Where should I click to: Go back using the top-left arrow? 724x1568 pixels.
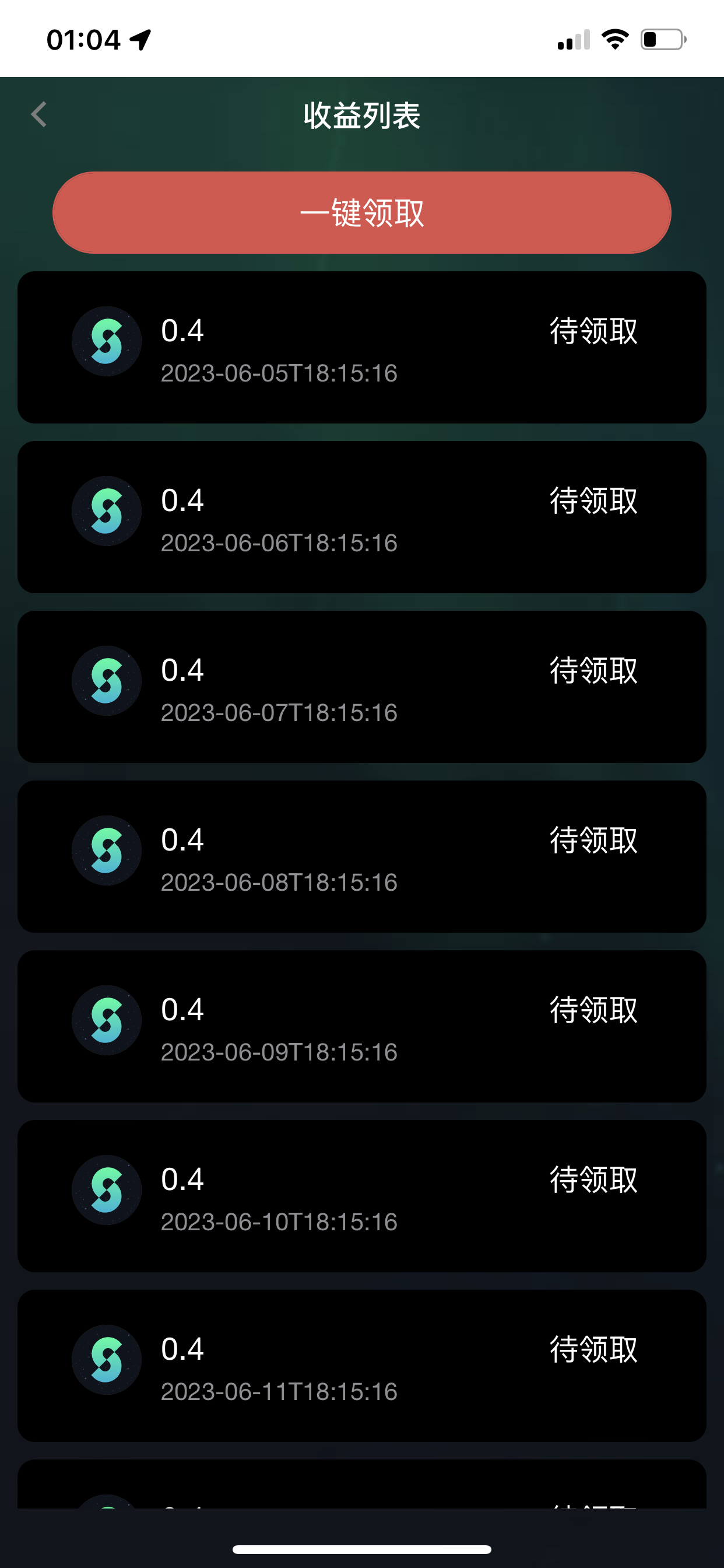point(39,114)
